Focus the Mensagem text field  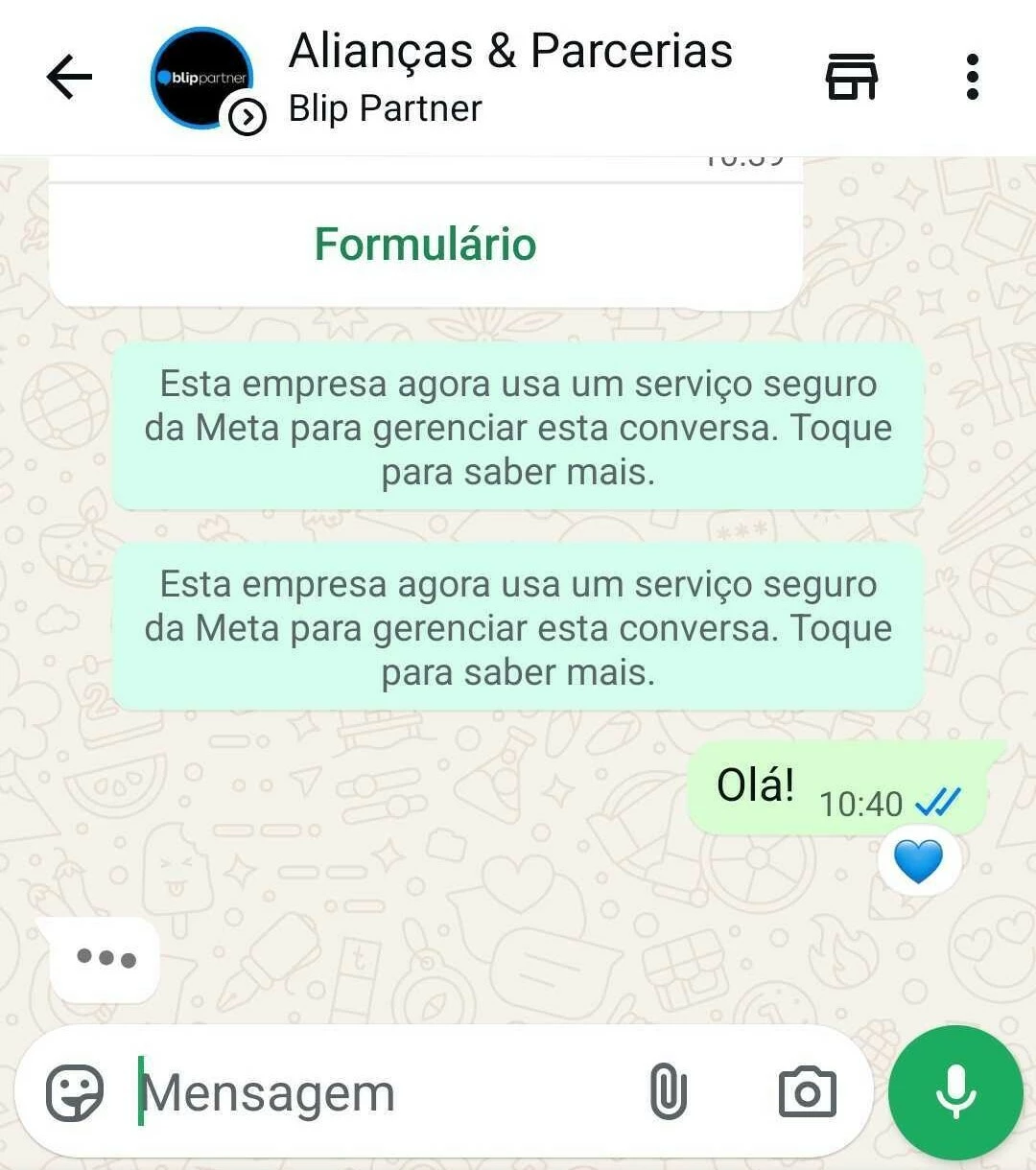(384, 1092)
